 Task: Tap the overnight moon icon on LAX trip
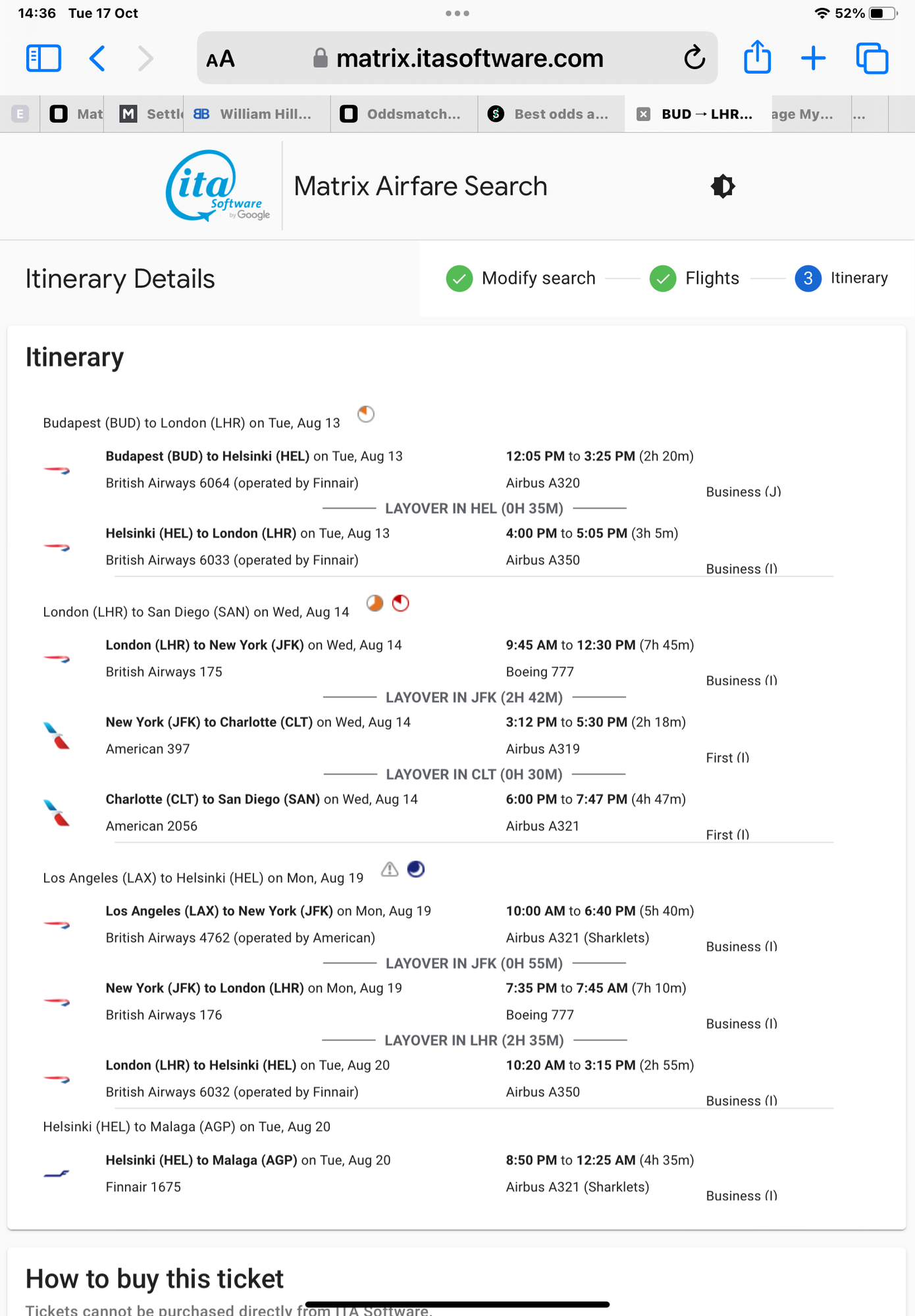coord(416,870)
